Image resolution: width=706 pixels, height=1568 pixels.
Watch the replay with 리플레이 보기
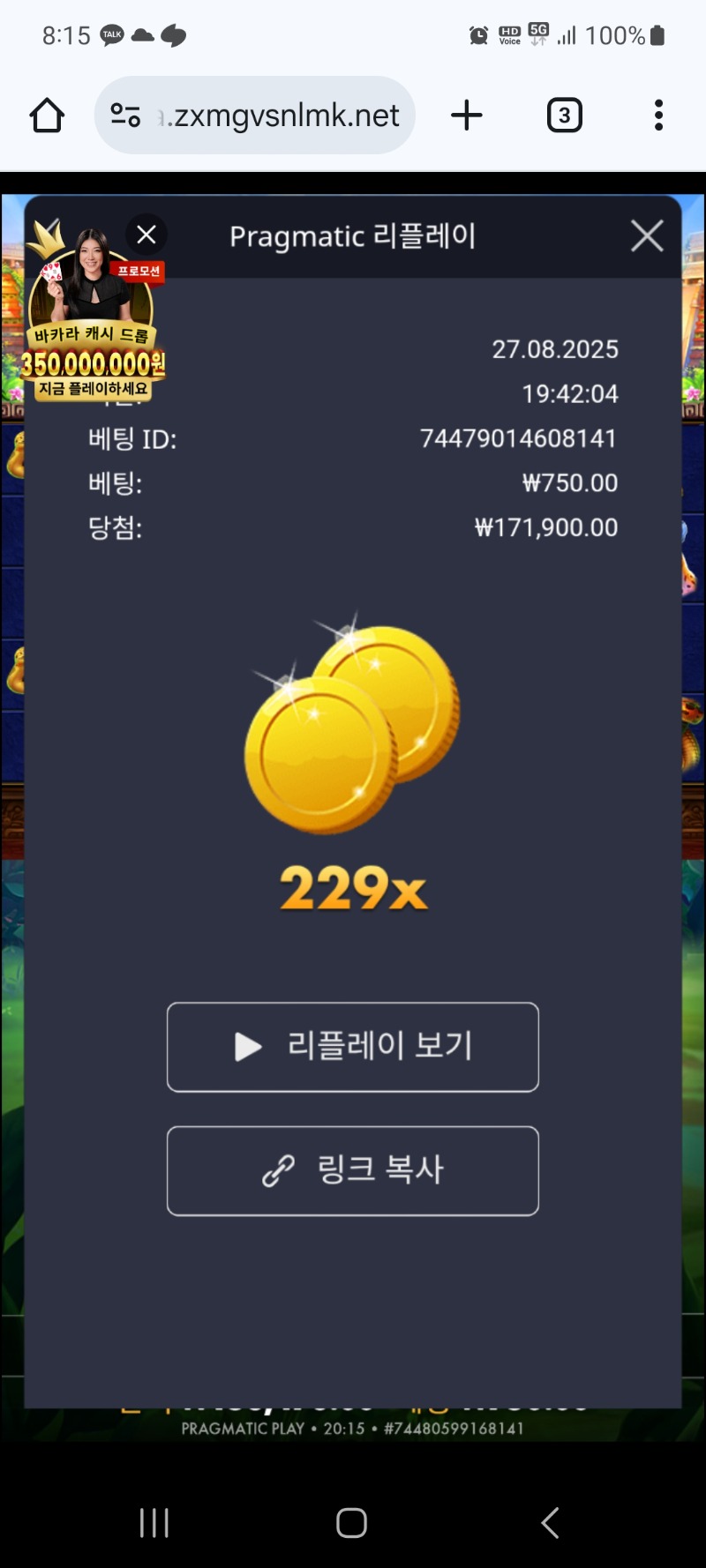tap(353, 1047)
